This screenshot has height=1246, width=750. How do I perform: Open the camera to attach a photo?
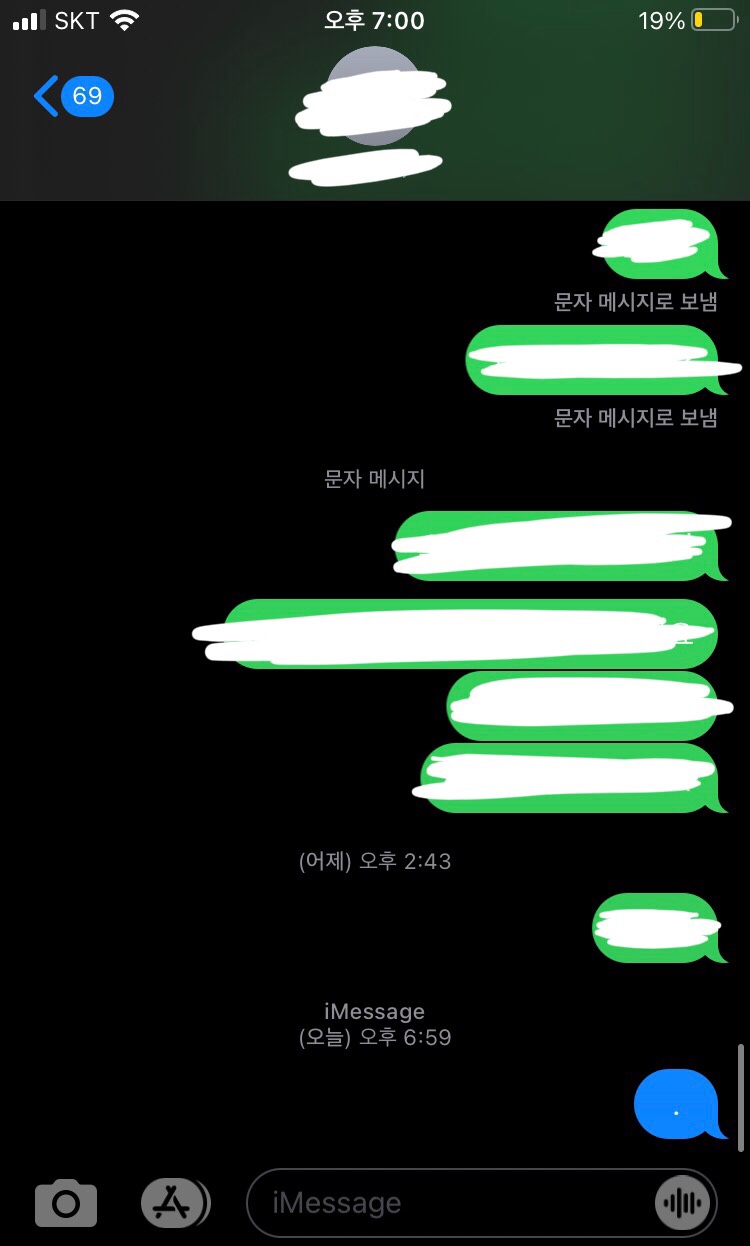(66, 1202)
